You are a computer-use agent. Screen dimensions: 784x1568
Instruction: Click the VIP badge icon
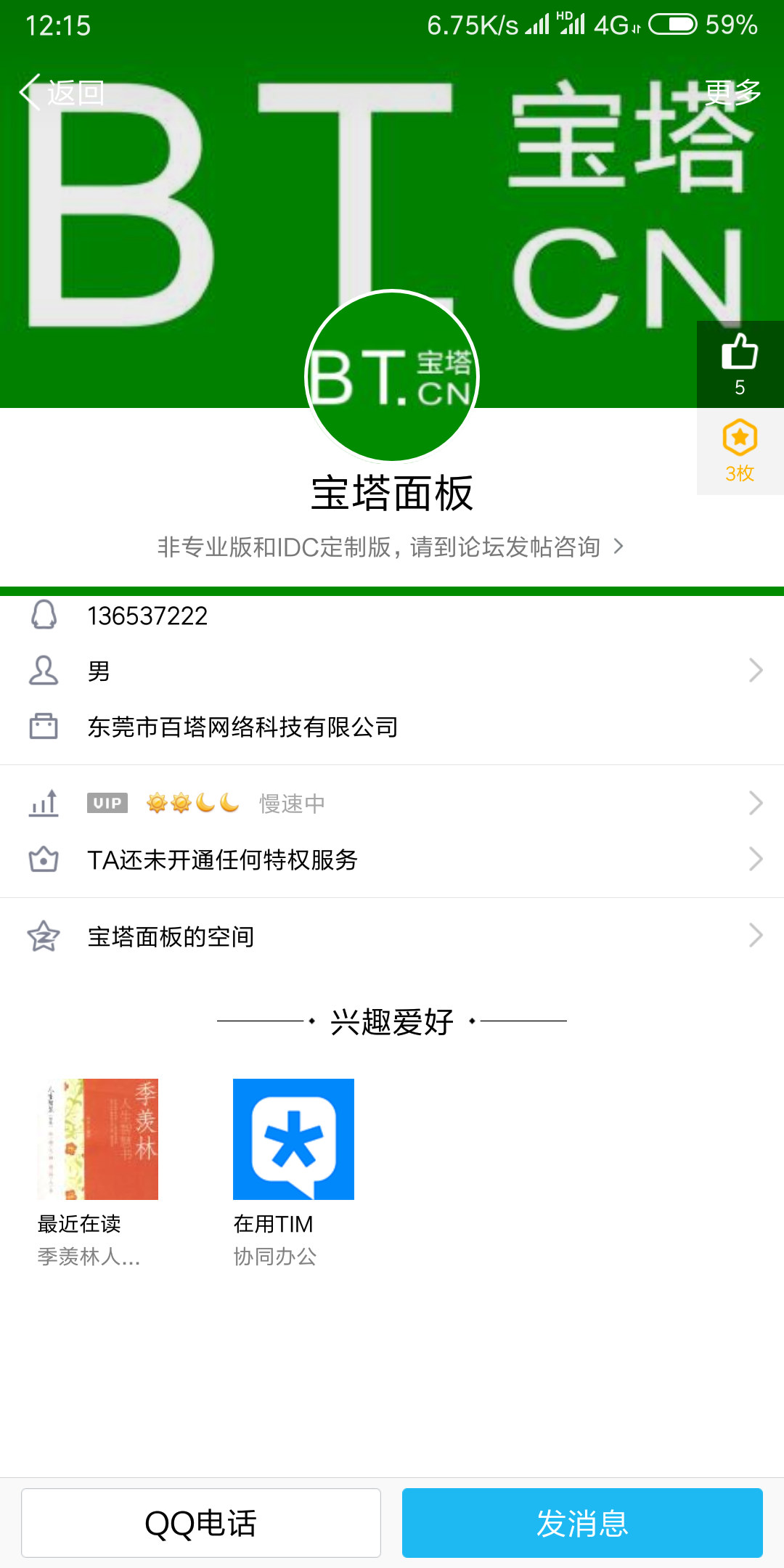[x=107, y=803]
